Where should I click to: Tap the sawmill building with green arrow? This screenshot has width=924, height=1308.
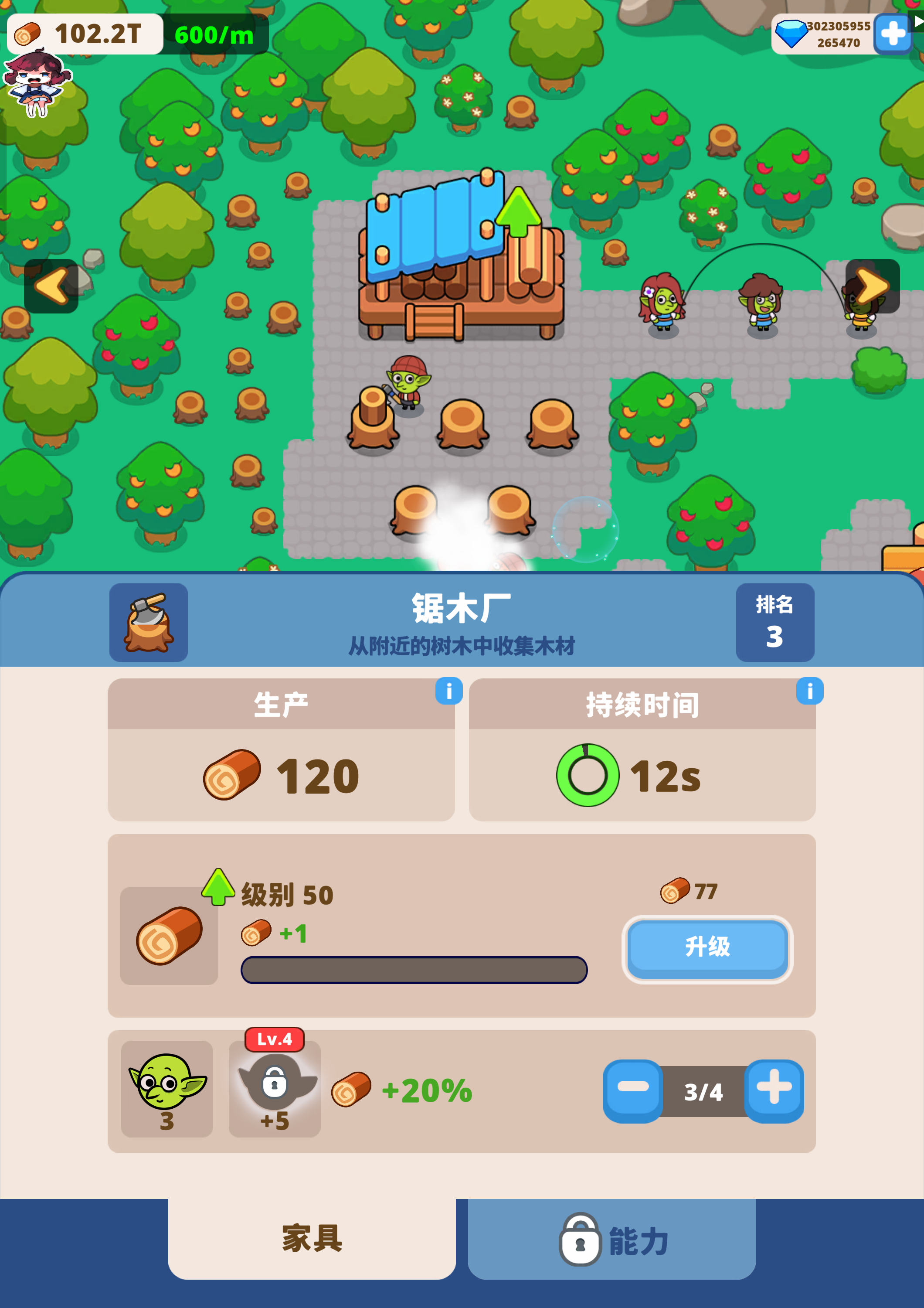461,256
